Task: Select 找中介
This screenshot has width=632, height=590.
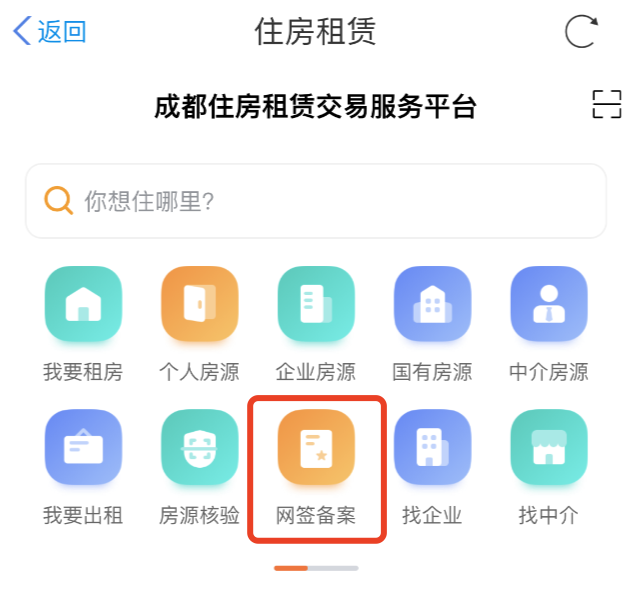Action: [548, 448]
